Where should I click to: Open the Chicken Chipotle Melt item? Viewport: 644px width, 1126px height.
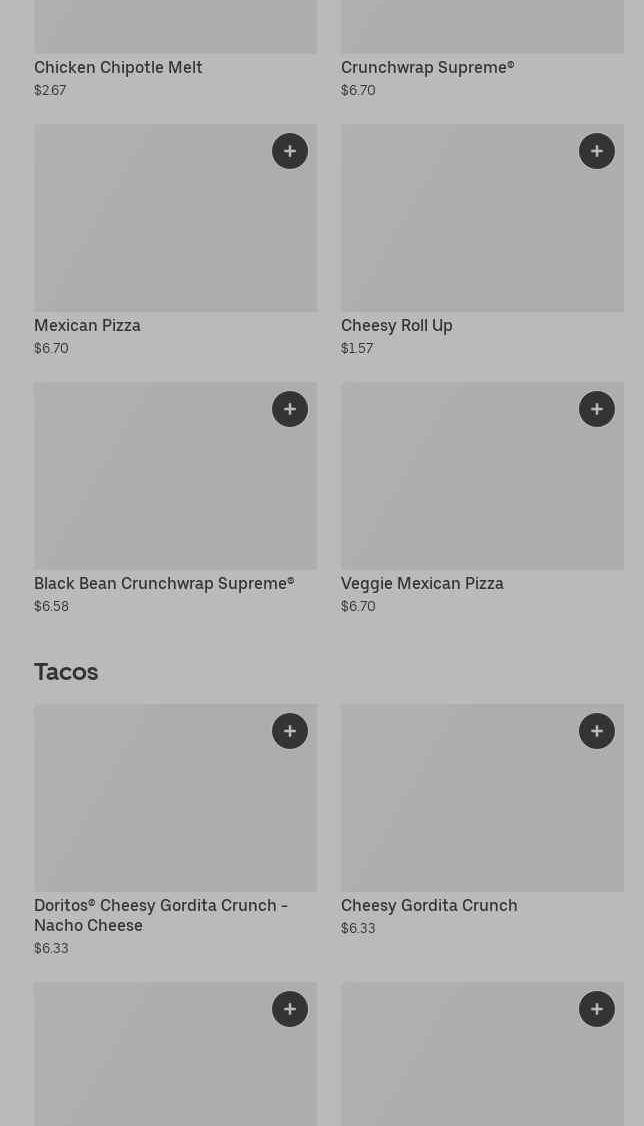[175, 49]
